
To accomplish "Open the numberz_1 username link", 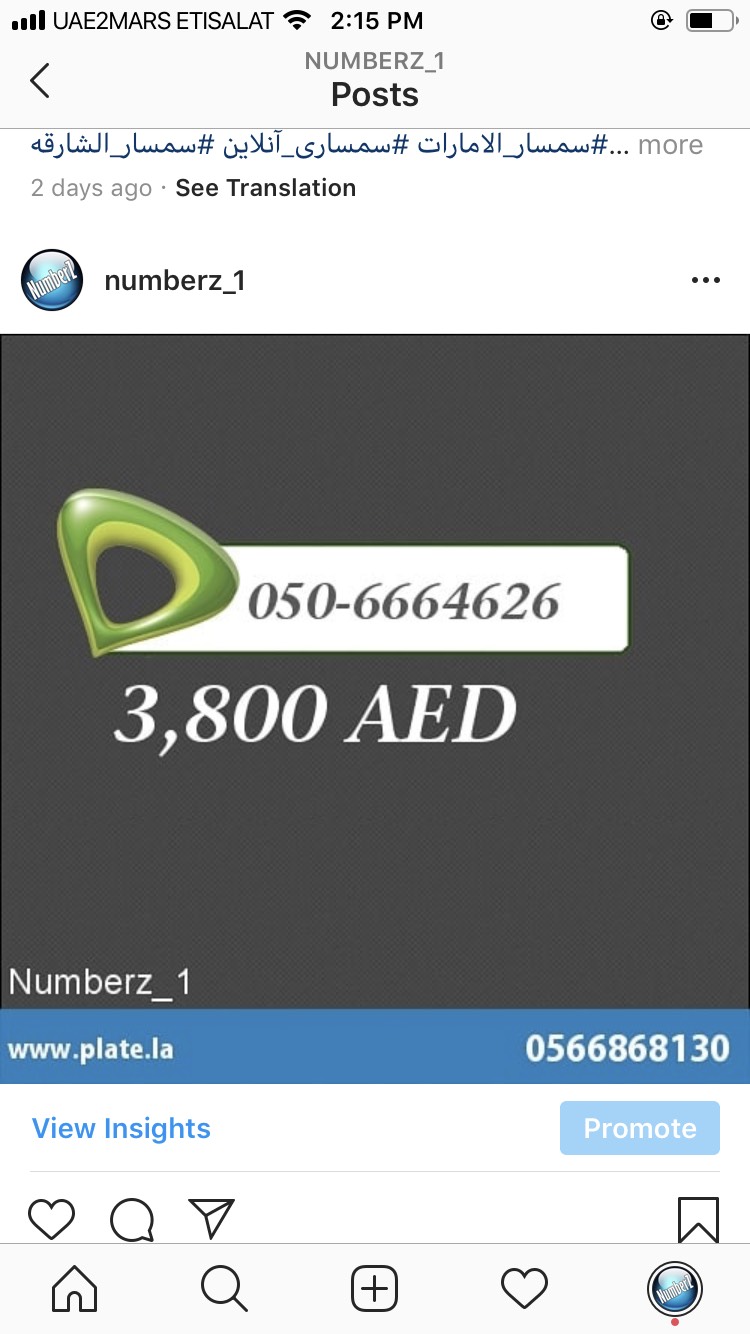I will coord(174,281).
